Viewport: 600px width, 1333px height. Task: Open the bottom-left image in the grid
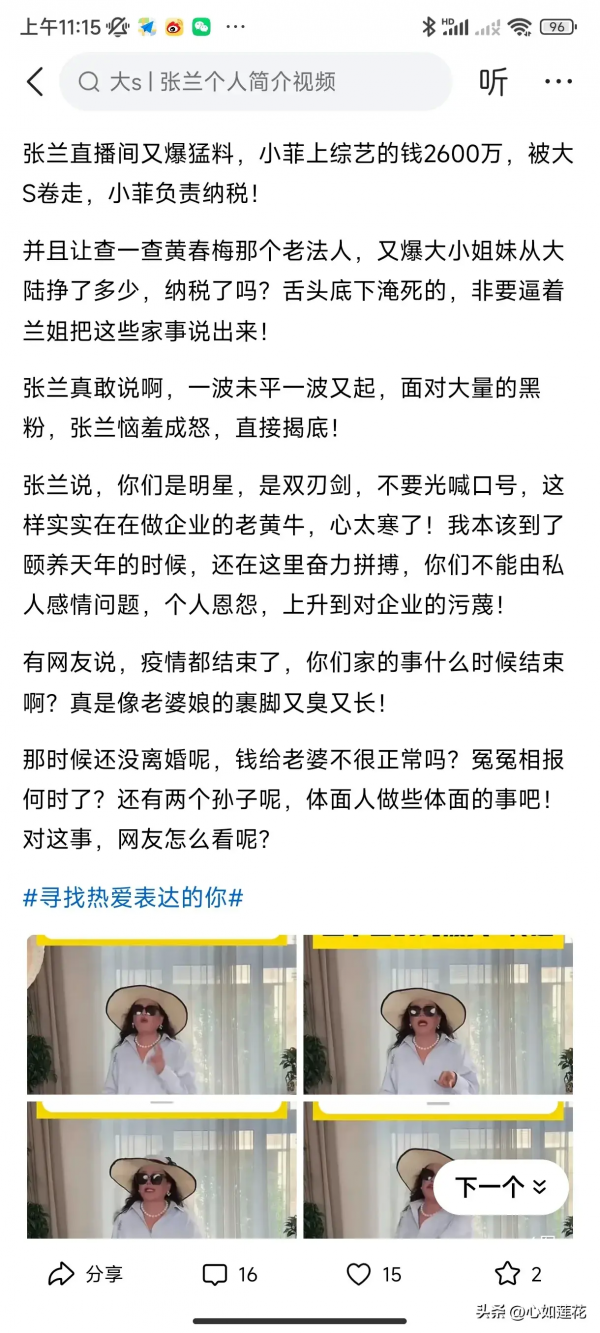click(162, 1168)
